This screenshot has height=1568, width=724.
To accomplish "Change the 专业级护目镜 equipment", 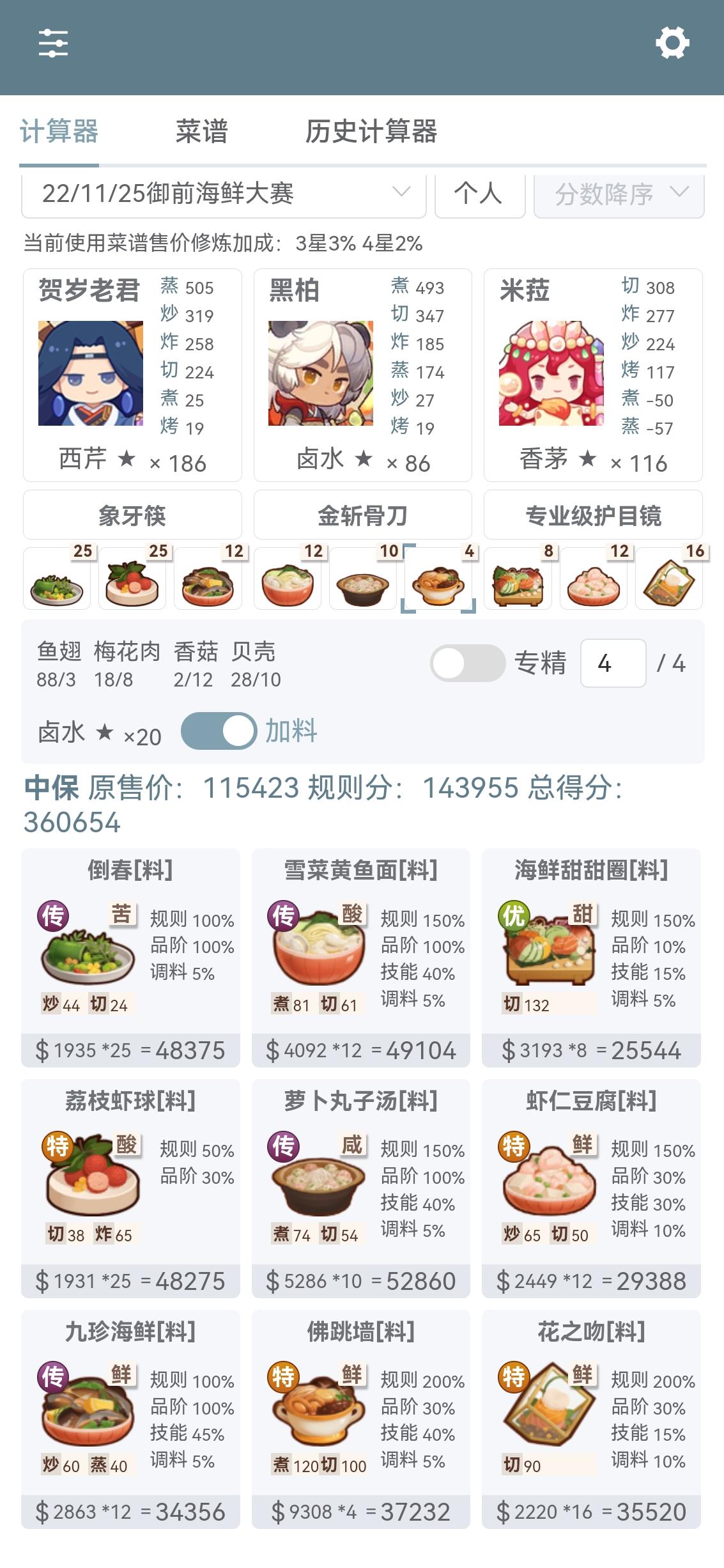I will coord(592,515).
